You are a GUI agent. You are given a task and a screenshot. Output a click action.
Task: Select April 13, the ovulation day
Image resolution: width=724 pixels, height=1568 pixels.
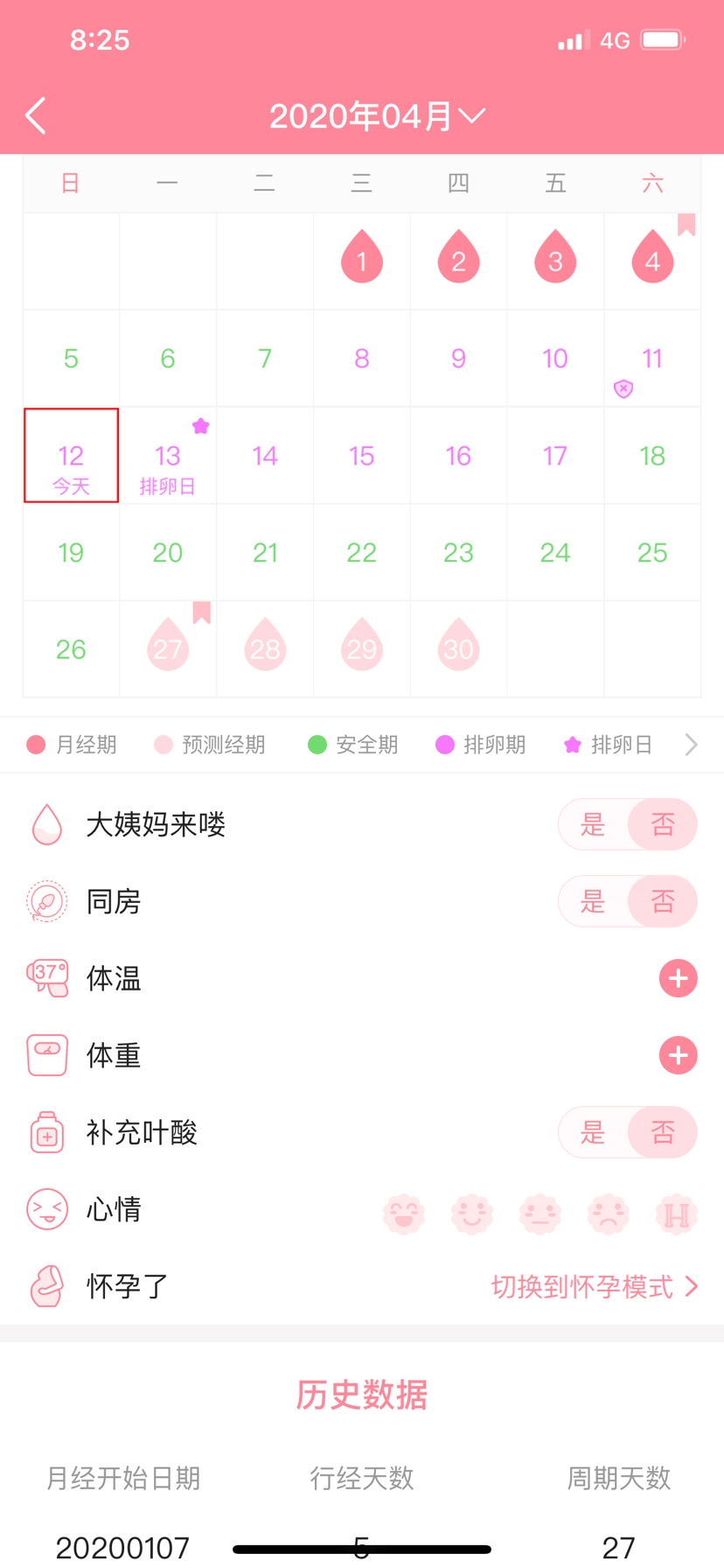pos(168,456)
